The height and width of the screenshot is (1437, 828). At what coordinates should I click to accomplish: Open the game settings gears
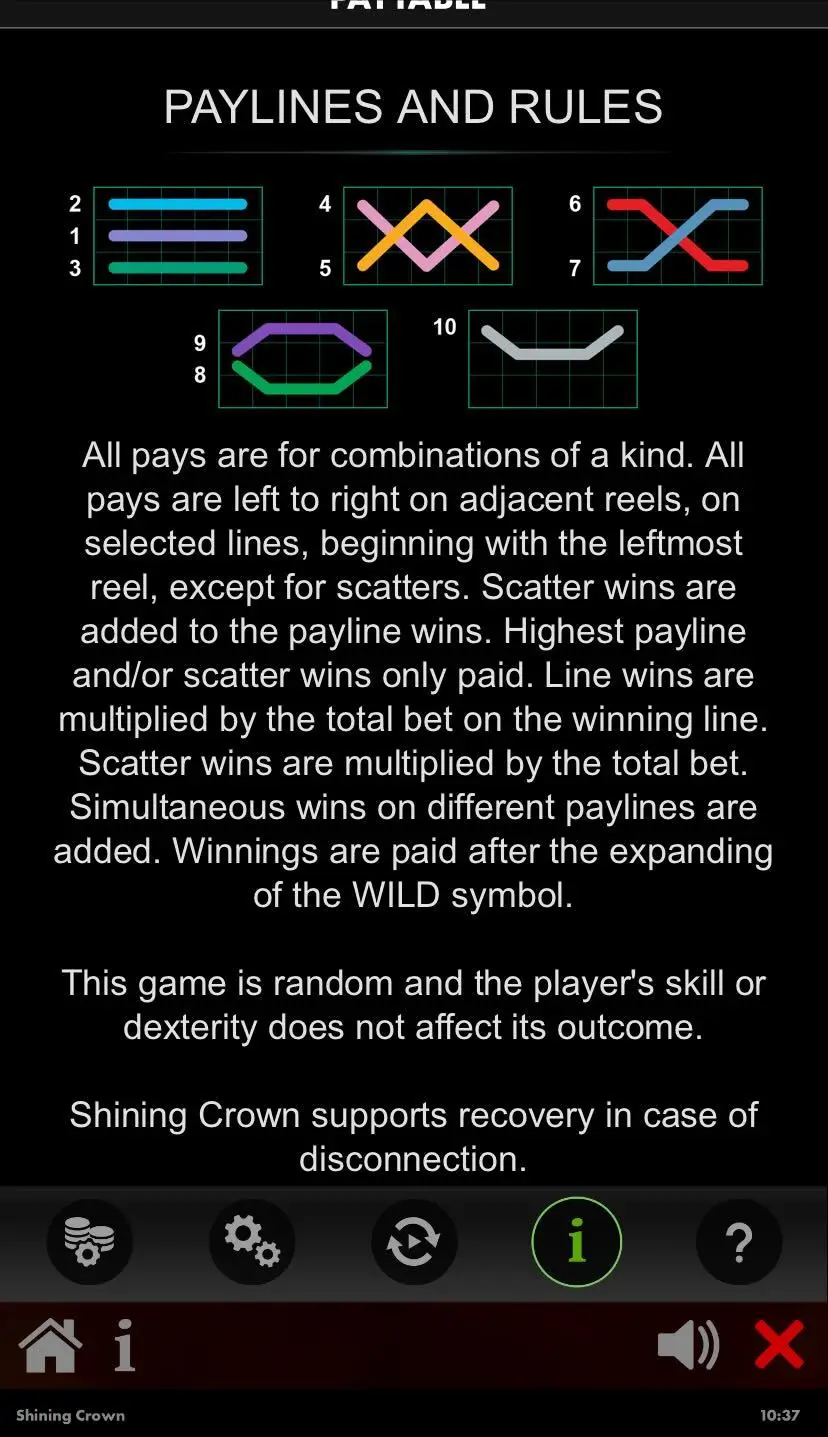click(251, 1242)
